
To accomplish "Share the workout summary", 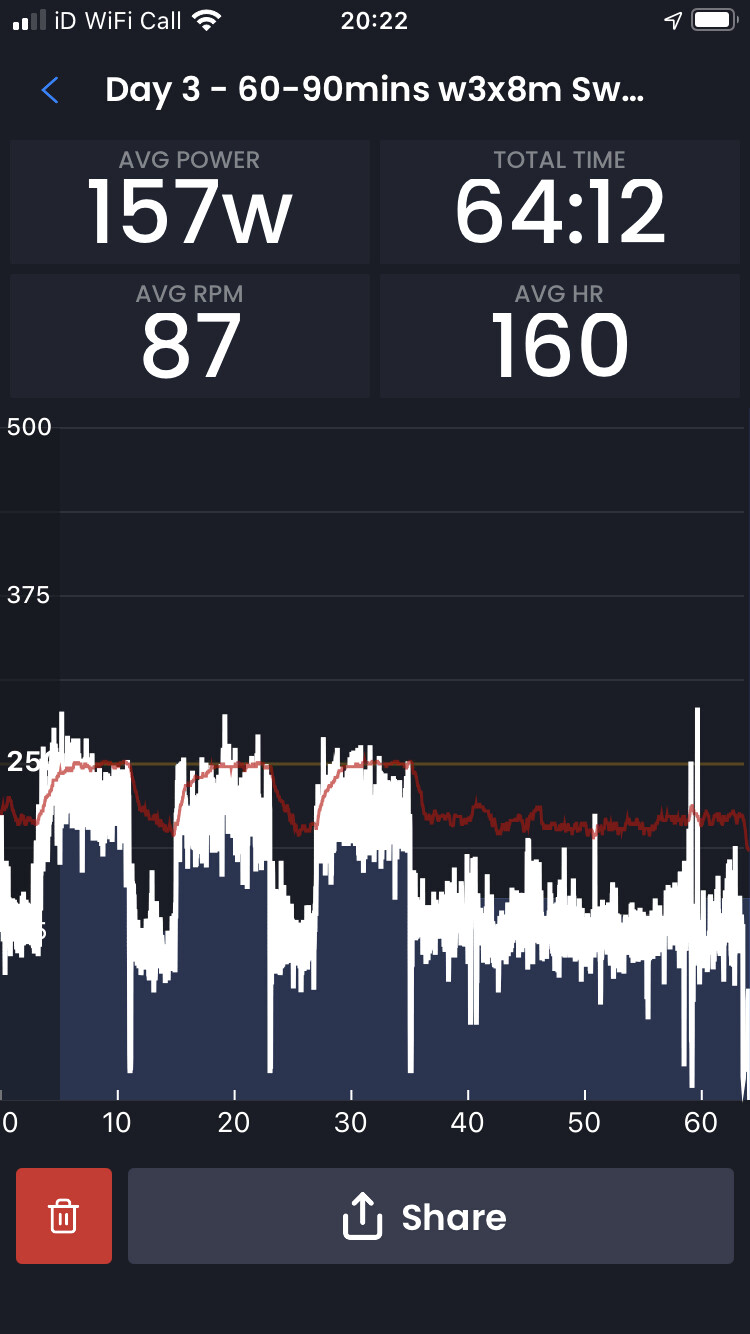I will point(431,1216).
